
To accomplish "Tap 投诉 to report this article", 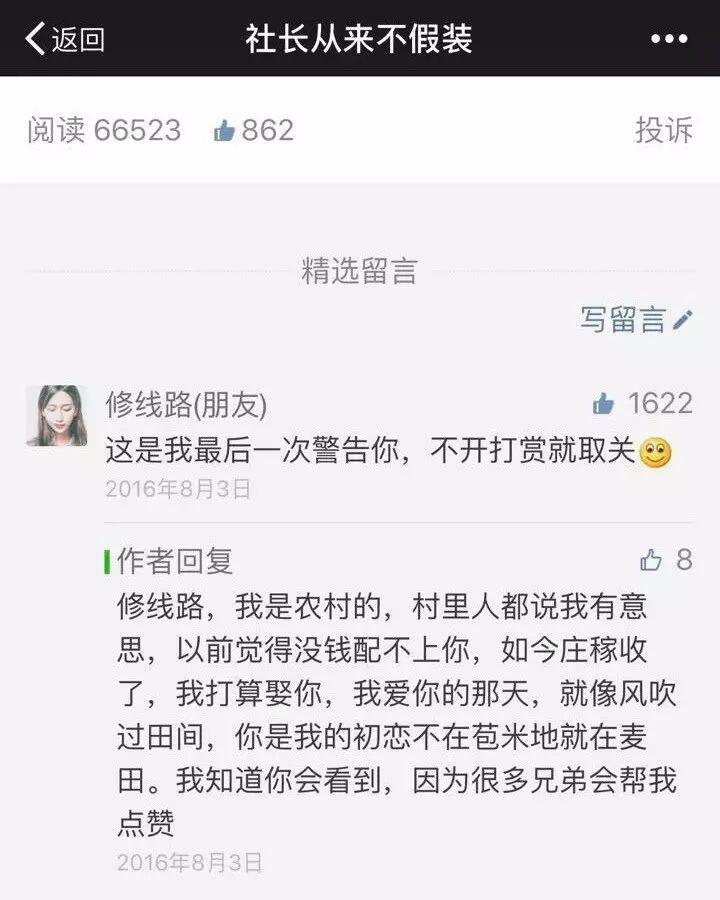I will (x=663, y=130).
